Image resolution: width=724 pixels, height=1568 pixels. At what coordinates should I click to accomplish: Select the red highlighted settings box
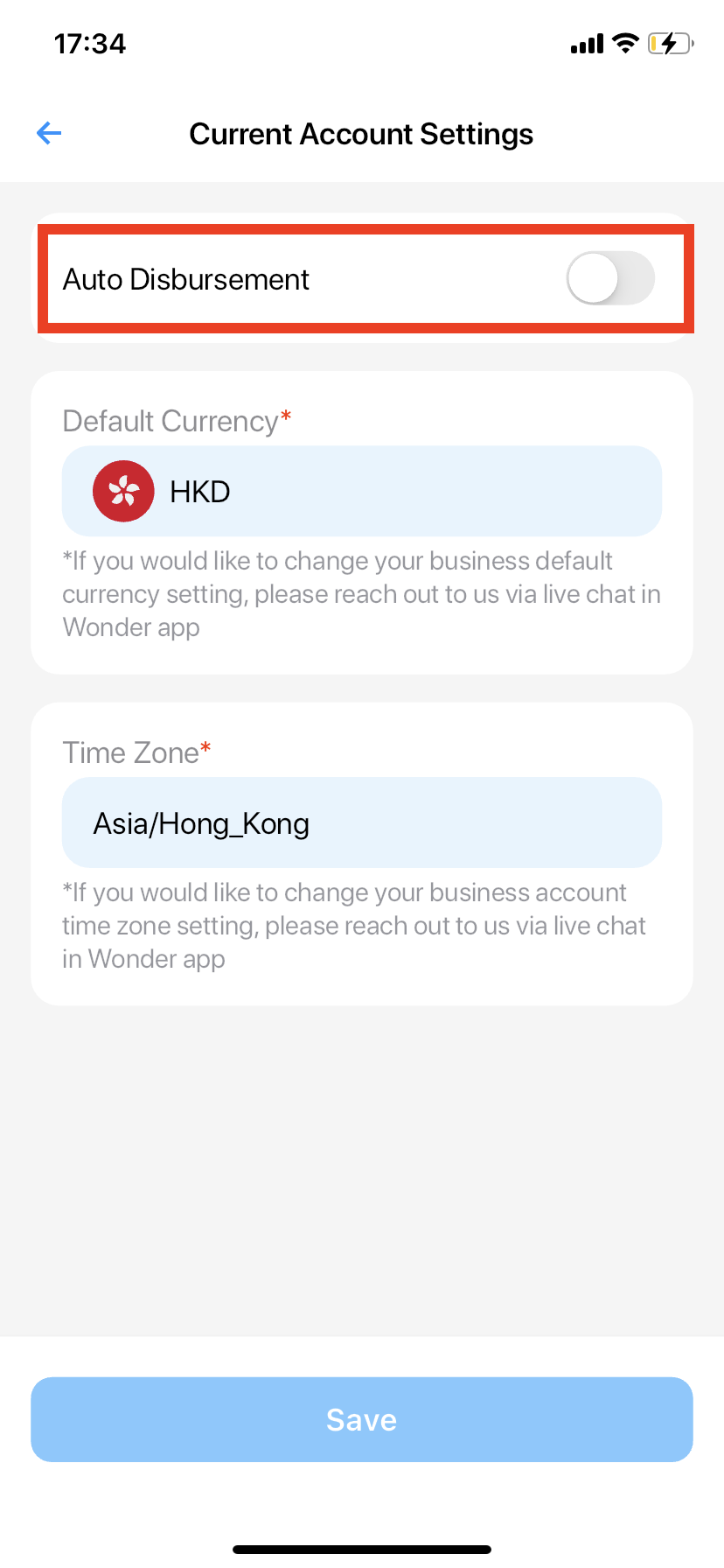click(362, 278)
